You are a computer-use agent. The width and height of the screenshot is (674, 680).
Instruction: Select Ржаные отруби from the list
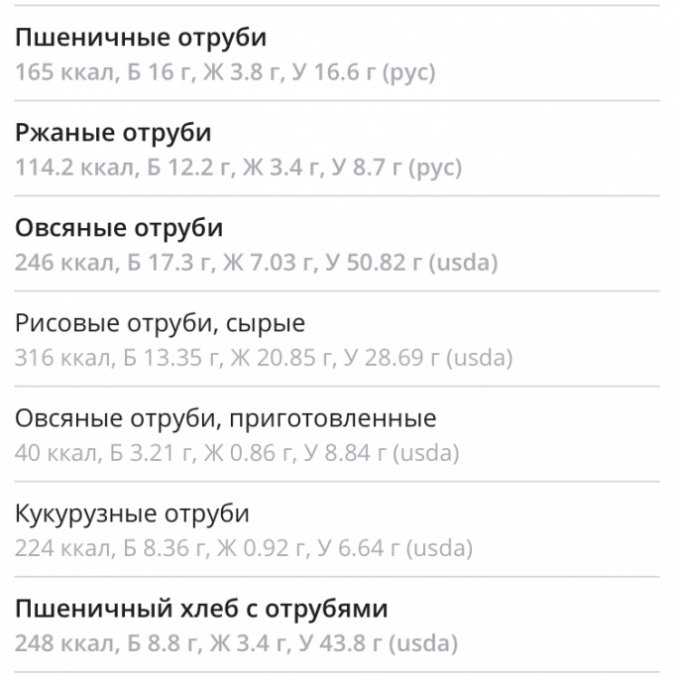coord(336,149)
